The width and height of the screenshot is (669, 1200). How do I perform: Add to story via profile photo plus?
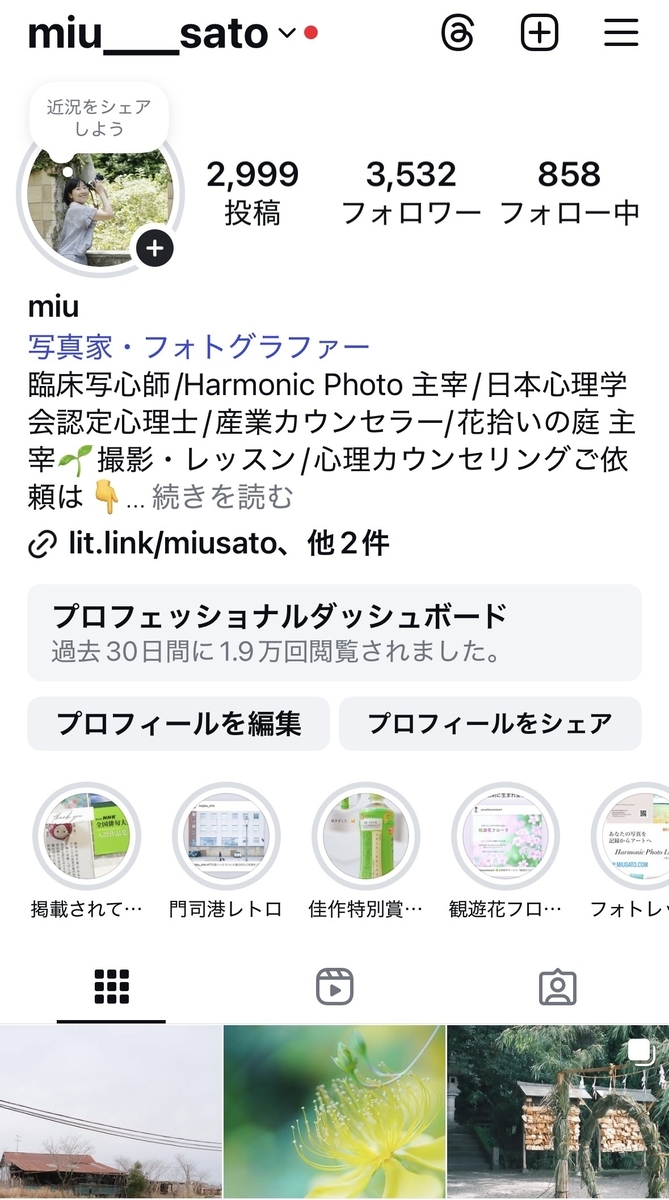click(x=155, y=248)
